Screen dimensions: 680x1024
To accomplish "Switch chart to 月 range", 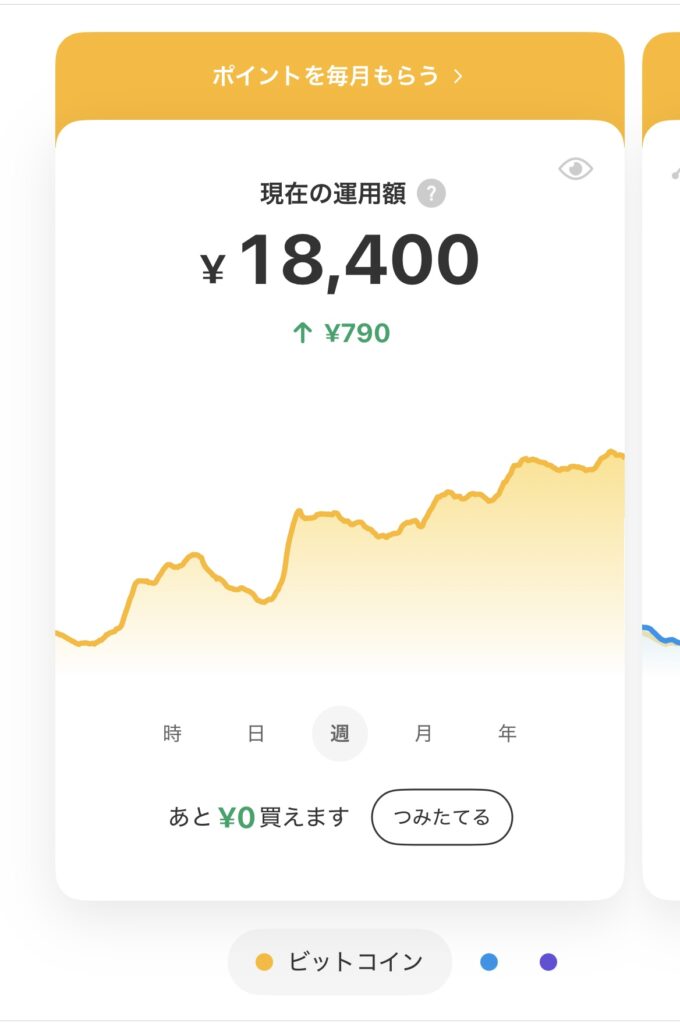I will (423, 734).
